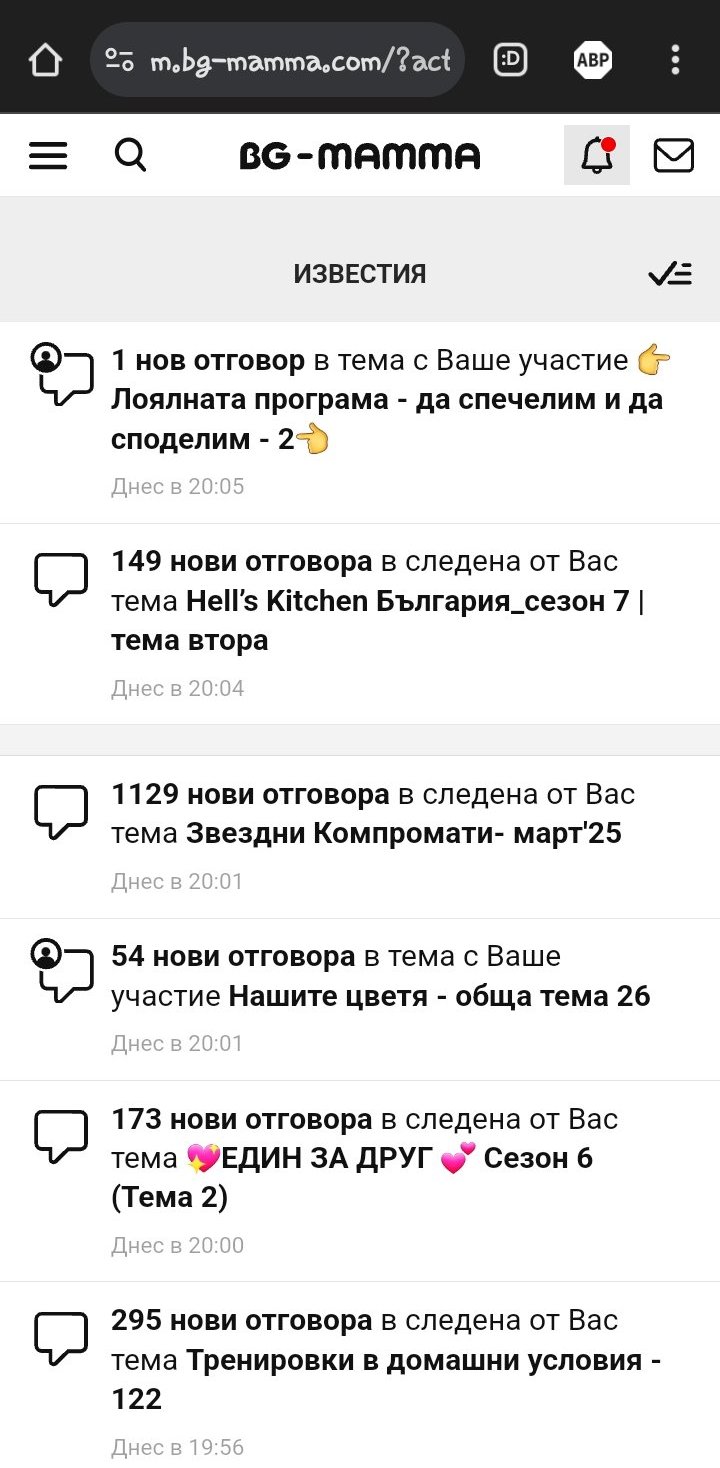Open the site search
Screen dimensions: 720x1468
pos(131,155)
